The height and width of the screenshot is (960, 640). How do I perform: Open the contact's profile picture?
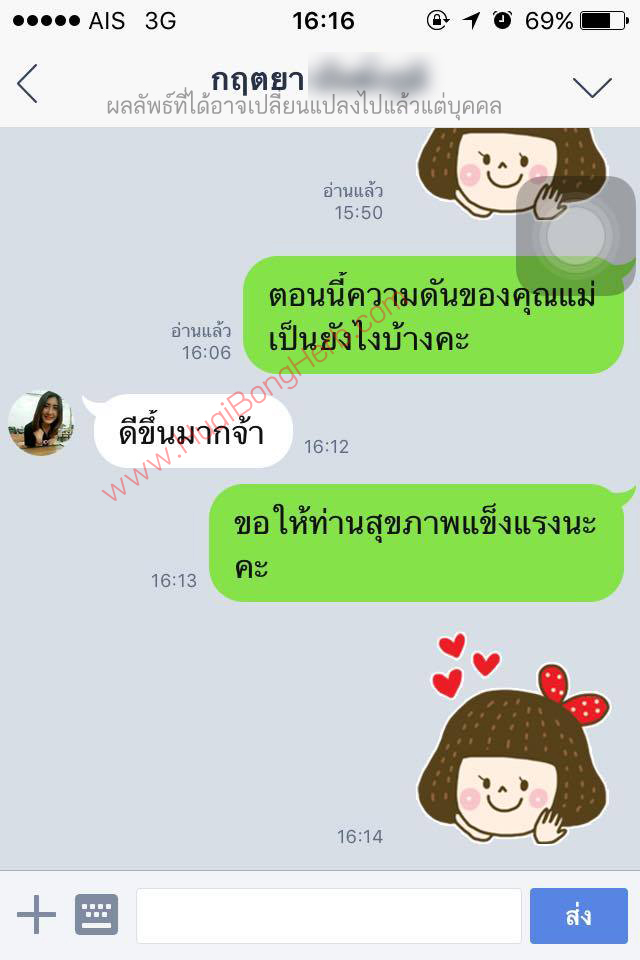click(x=41, y=423)
